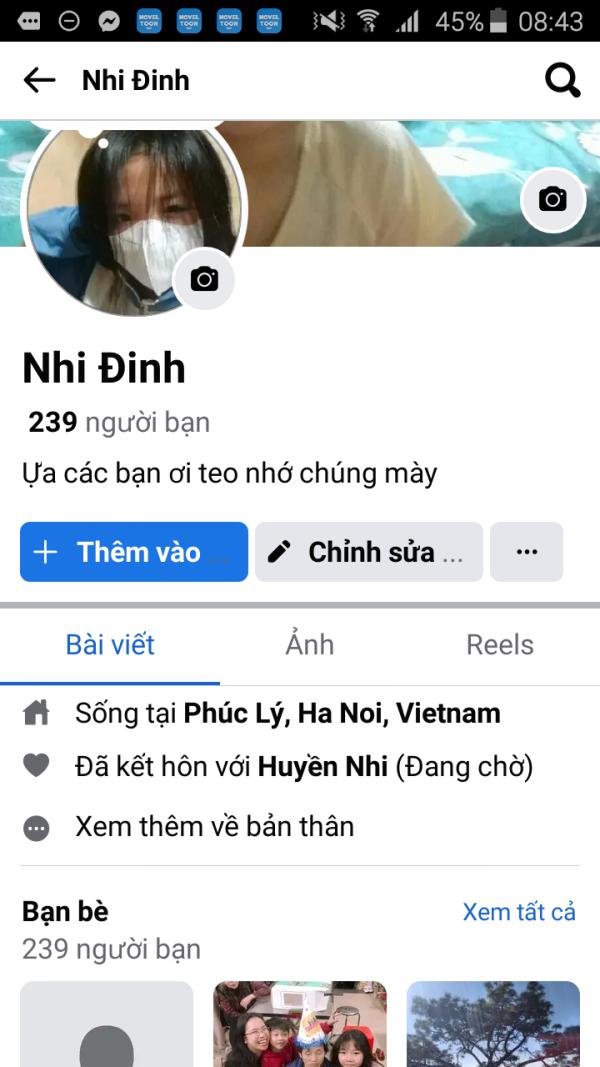Switch to the Bài viết tab
The image size is (600, 1067).
click(x=110, y=645)
